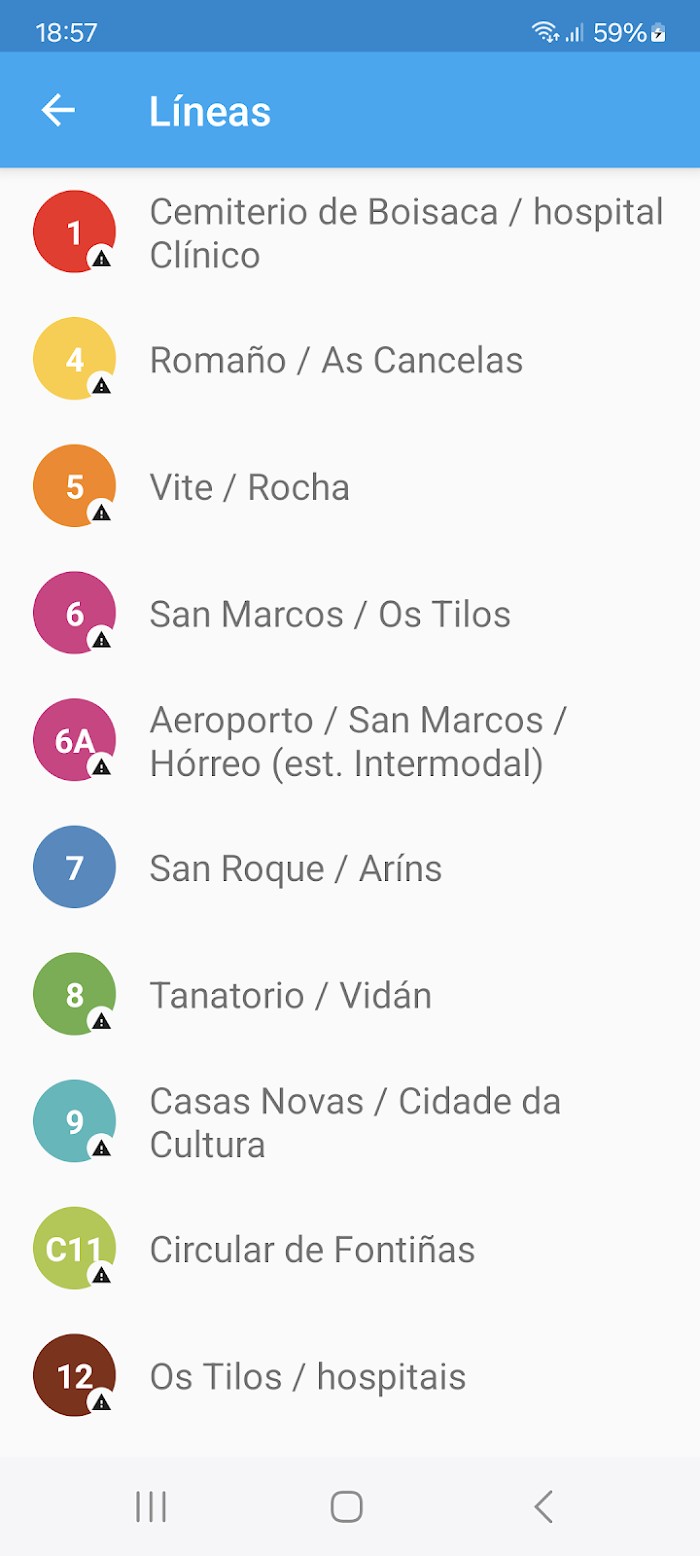
Task: Select line 7 San Roque / Aríns
Action: tap(350, 867)
